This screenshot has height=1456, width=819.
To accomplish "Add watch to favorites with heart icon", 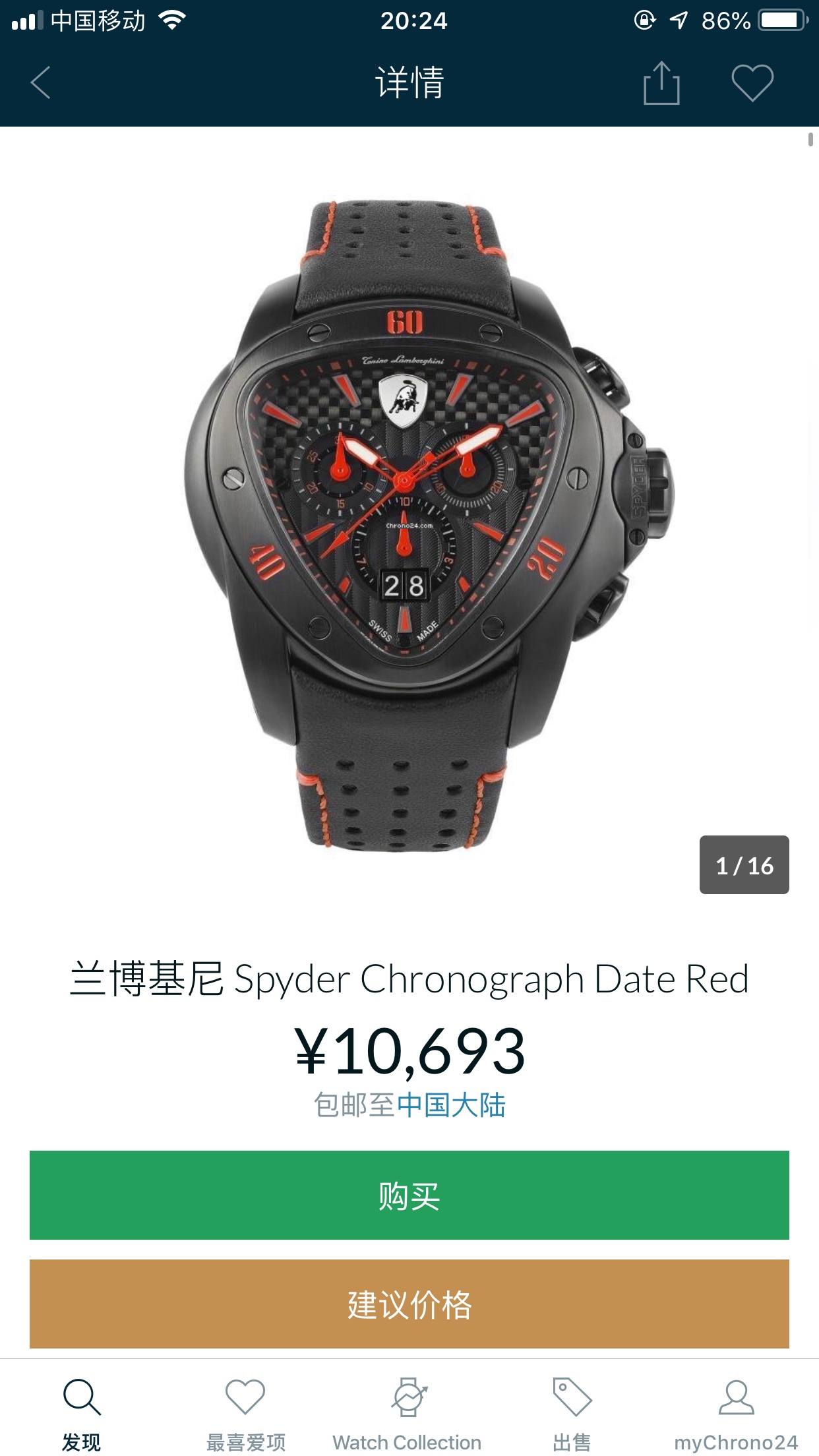I will pyautogui.click(x=752, y=83).
